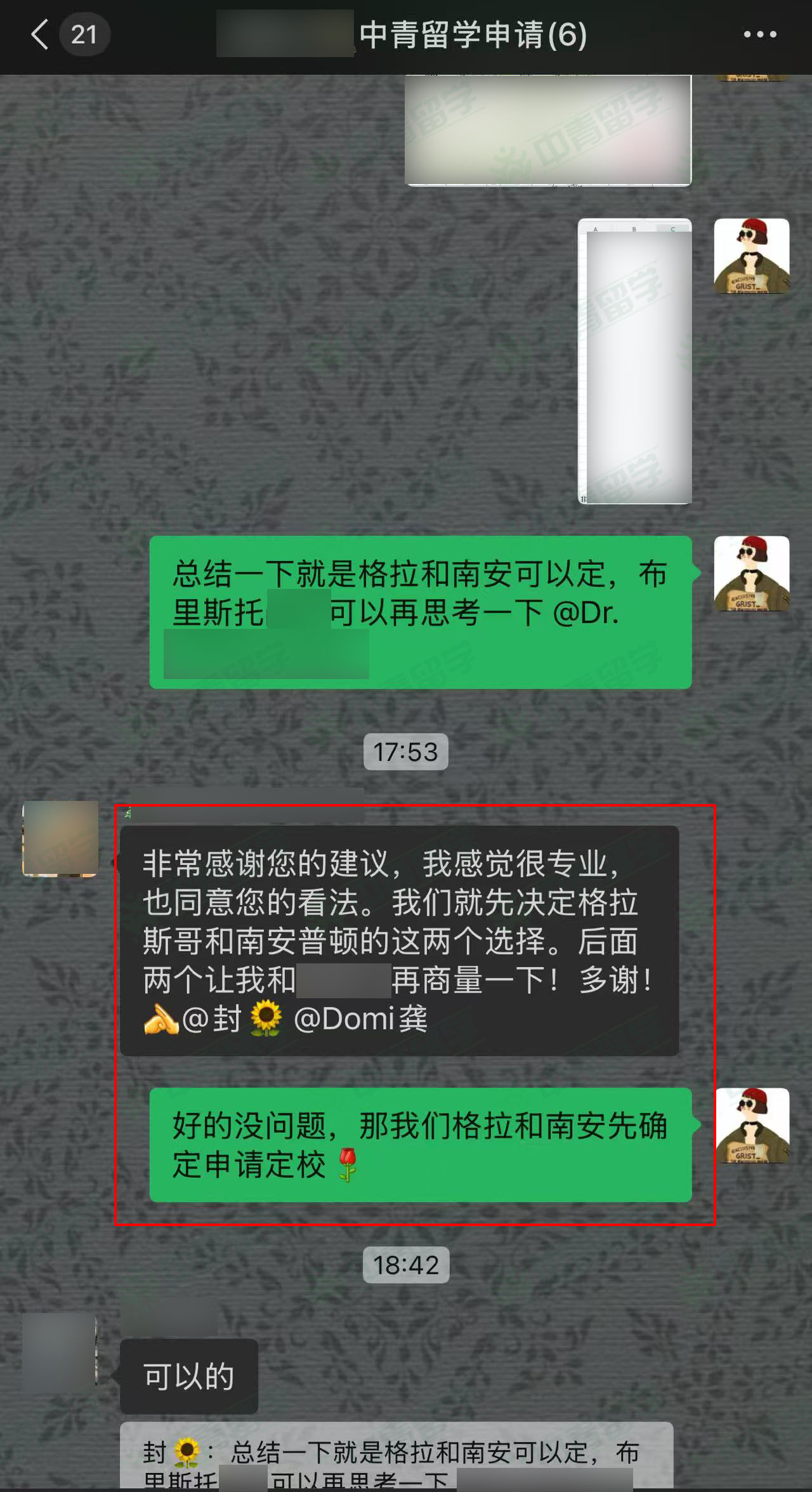This screenshot has width=812, height=1492.
Task: Tap avatar beside the 好的没问题 message
Action: click(752, 1126)
